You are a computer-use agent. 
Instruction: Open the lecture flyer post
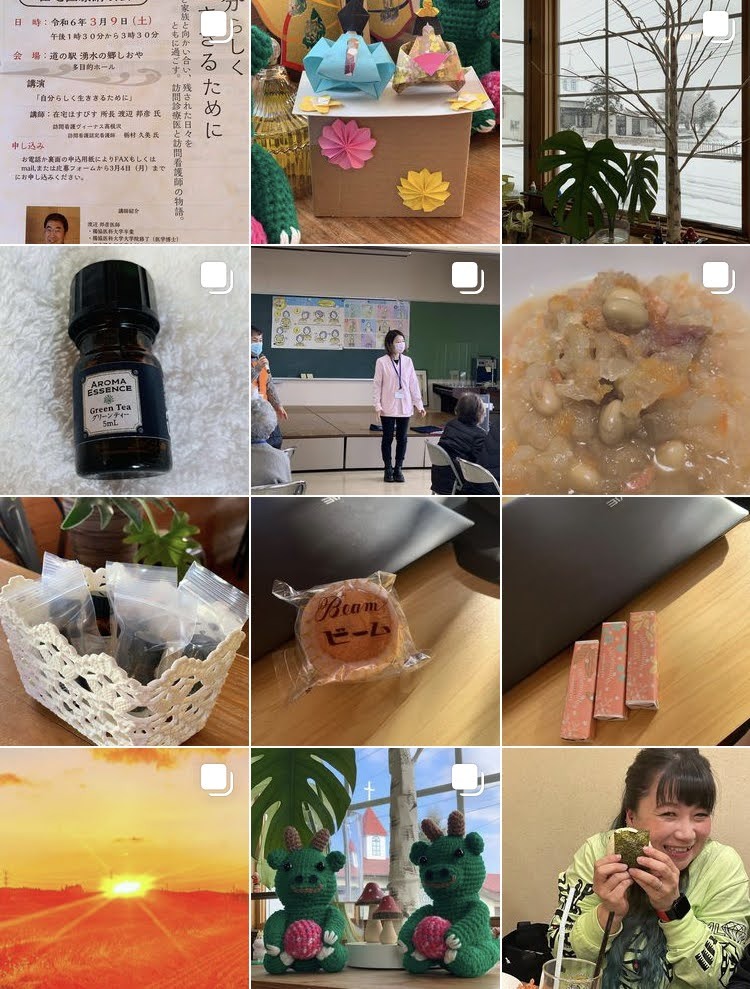pos(124,120)
